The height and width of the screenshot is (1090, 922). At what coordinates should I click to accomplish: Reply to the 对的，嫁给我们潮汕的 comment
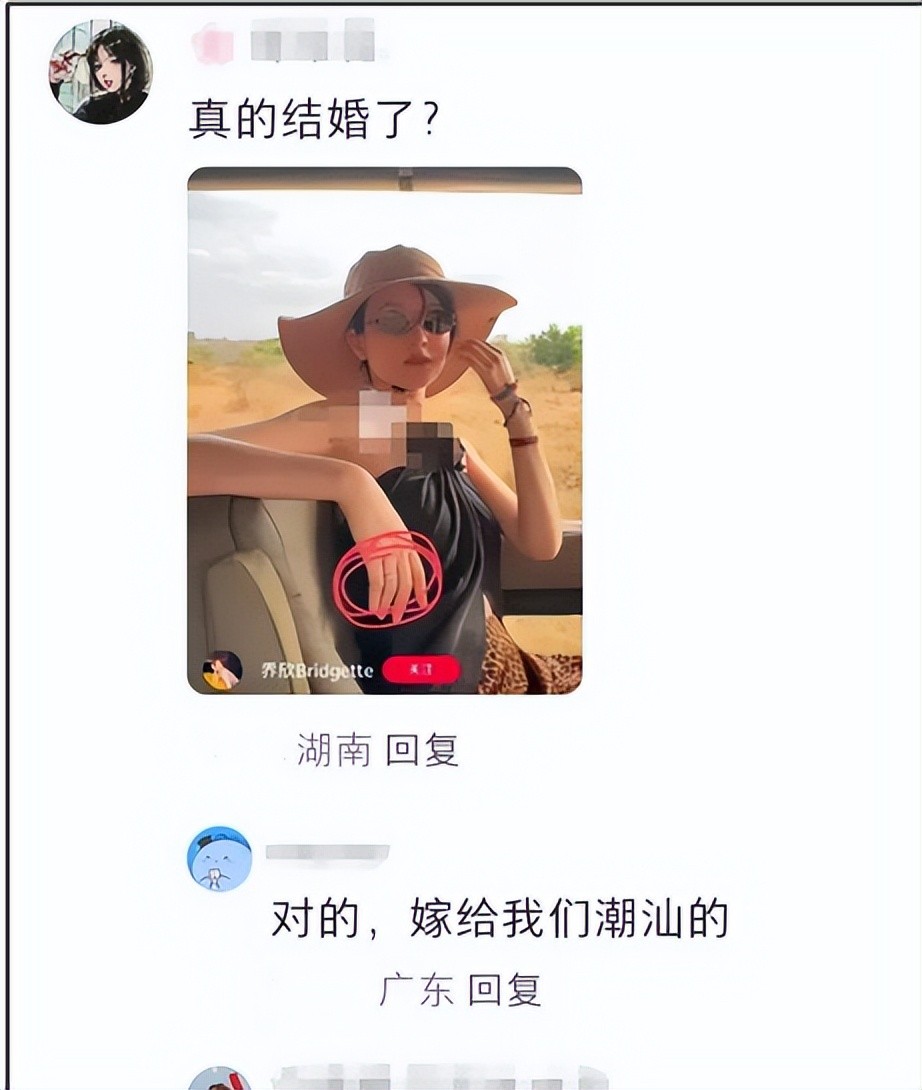505,990
